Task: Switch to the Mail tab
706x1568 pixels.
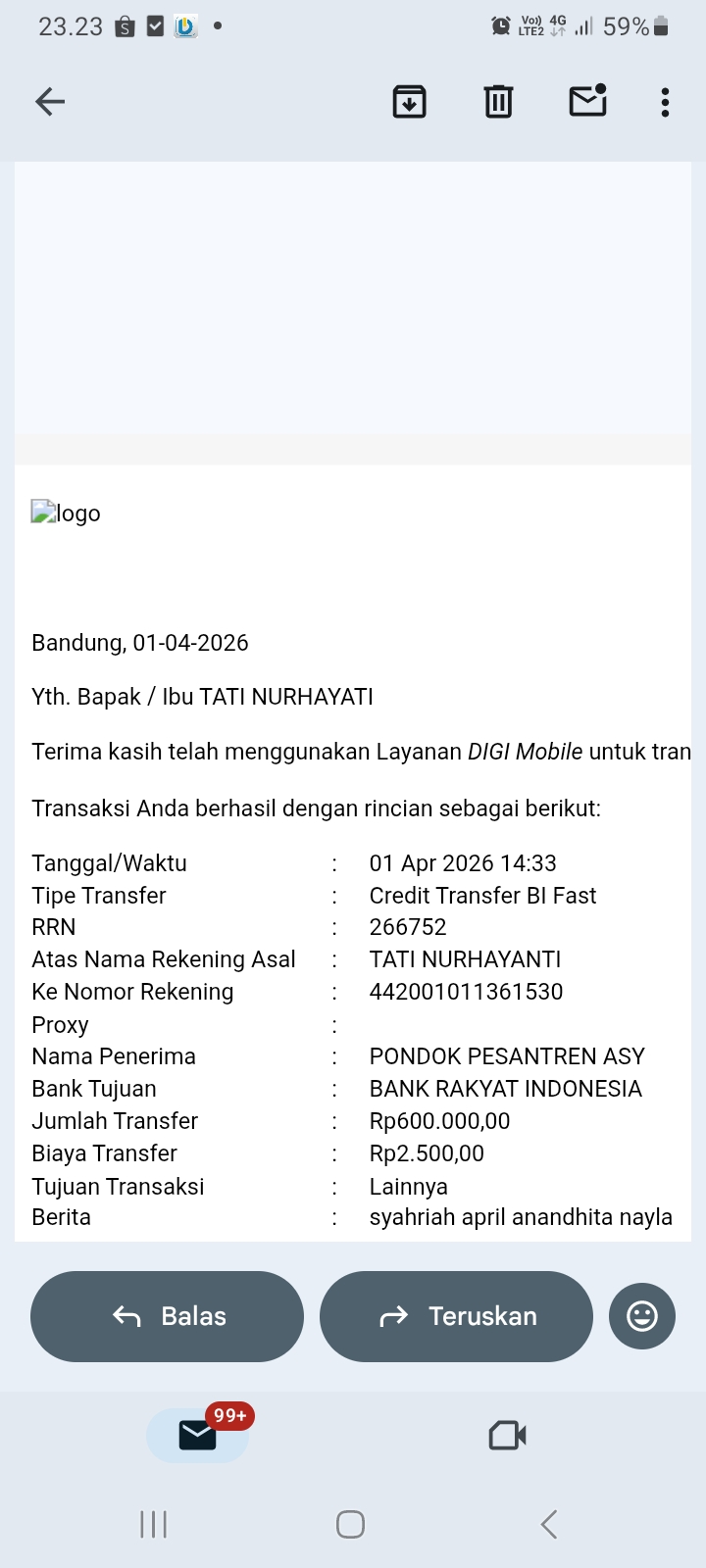Action: [x=198, y=1436]
